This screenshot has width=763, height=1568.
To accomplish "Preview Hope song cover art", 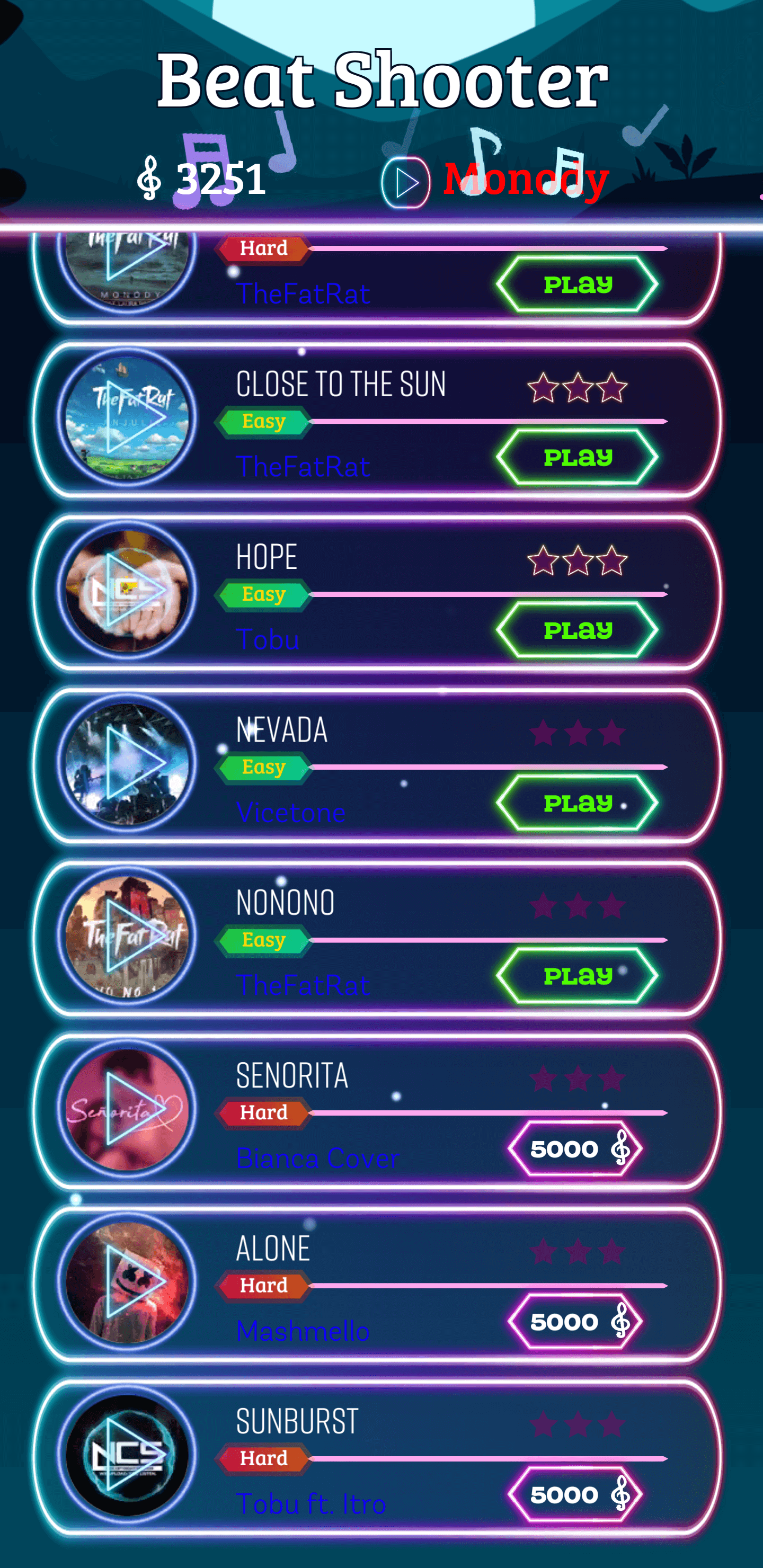I will 127,591.
